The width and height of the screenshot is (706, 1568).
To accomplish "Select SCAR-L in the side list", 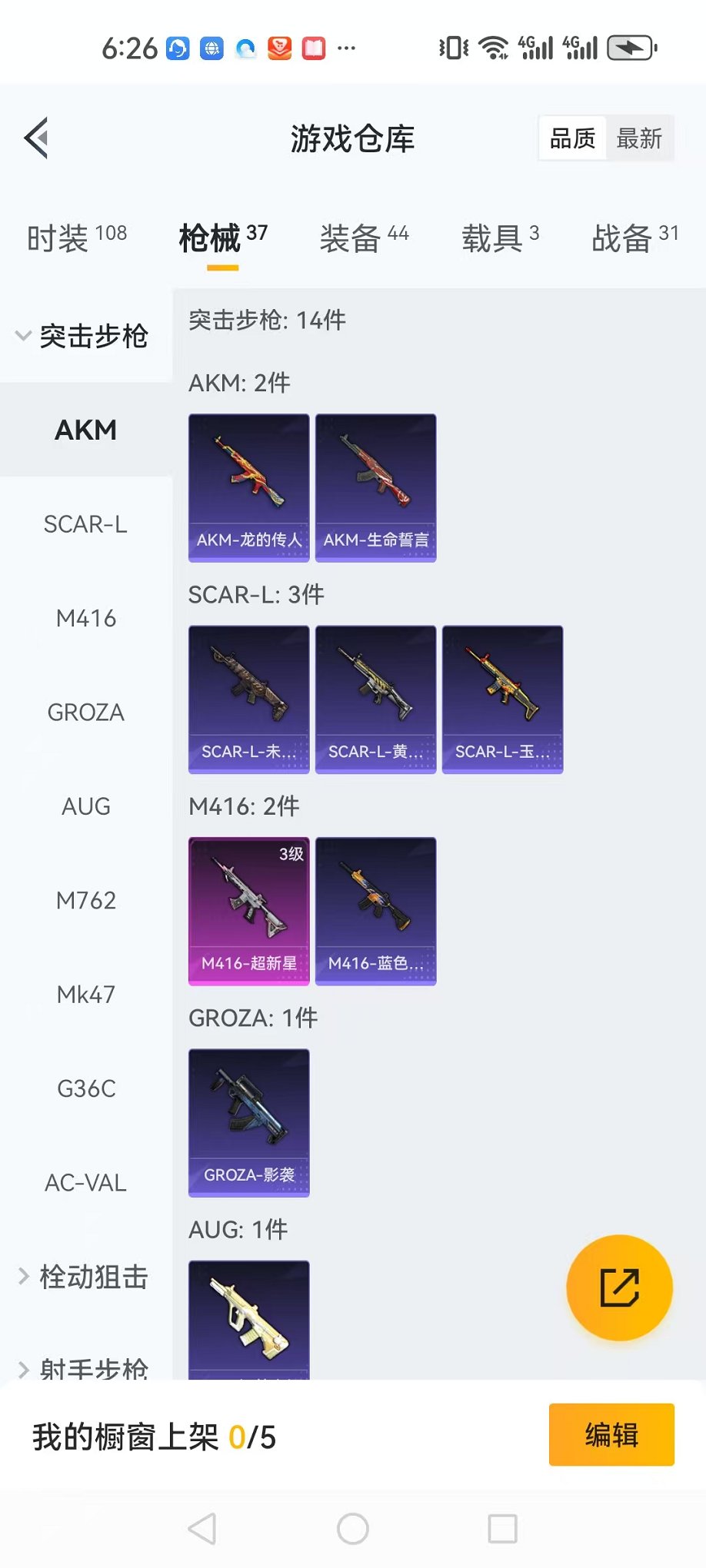I will tap(85, 524).
